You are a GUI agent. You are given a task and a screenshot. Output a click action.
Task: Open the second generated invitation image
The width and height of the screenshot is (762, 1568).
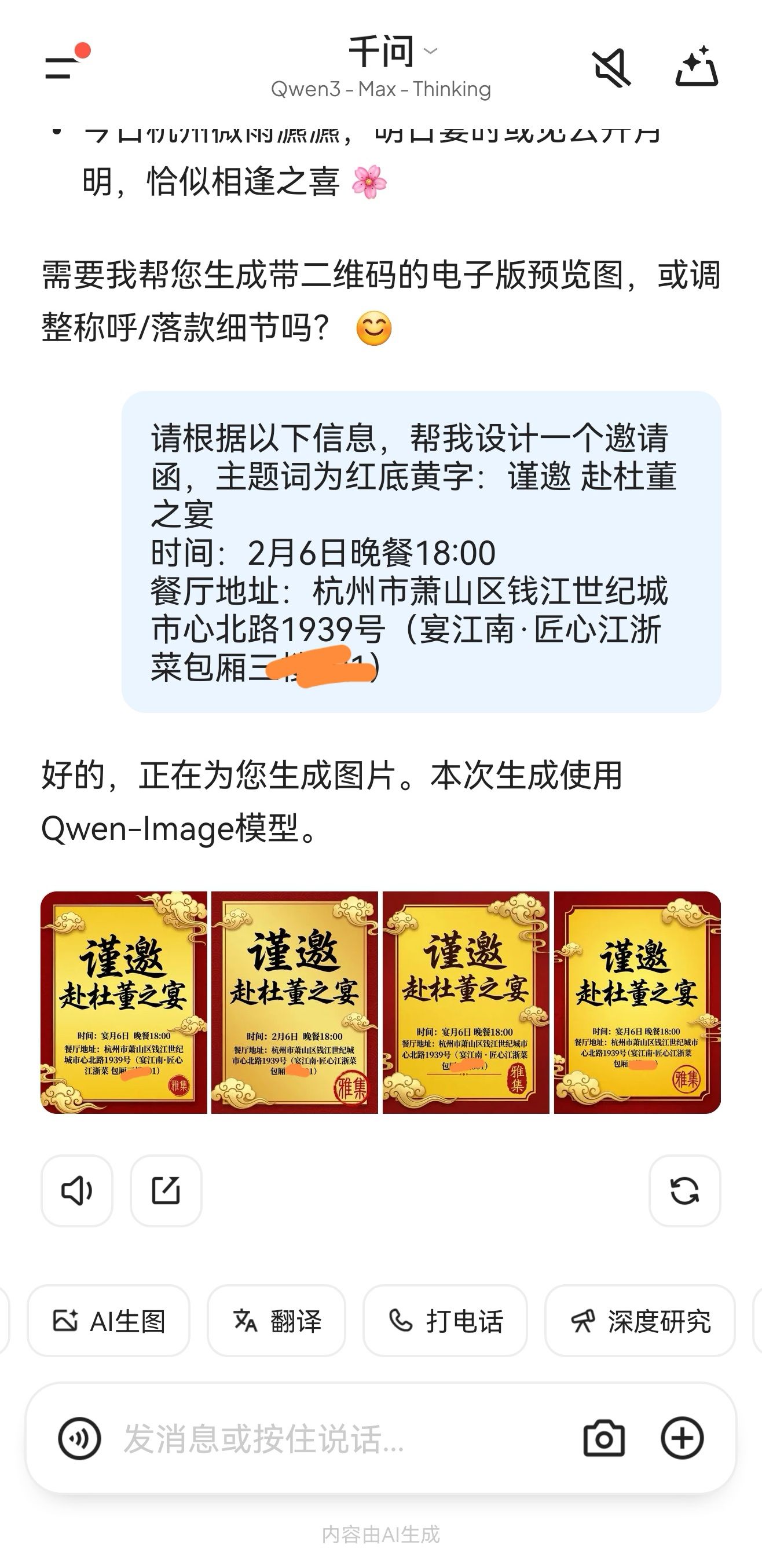[295, 1002]
